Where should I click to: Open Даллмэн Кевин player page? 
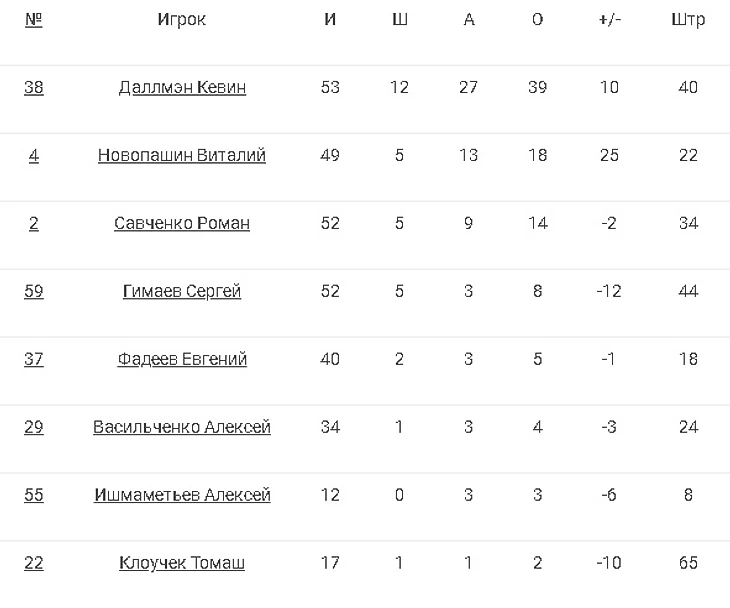(x=182, y=88)
